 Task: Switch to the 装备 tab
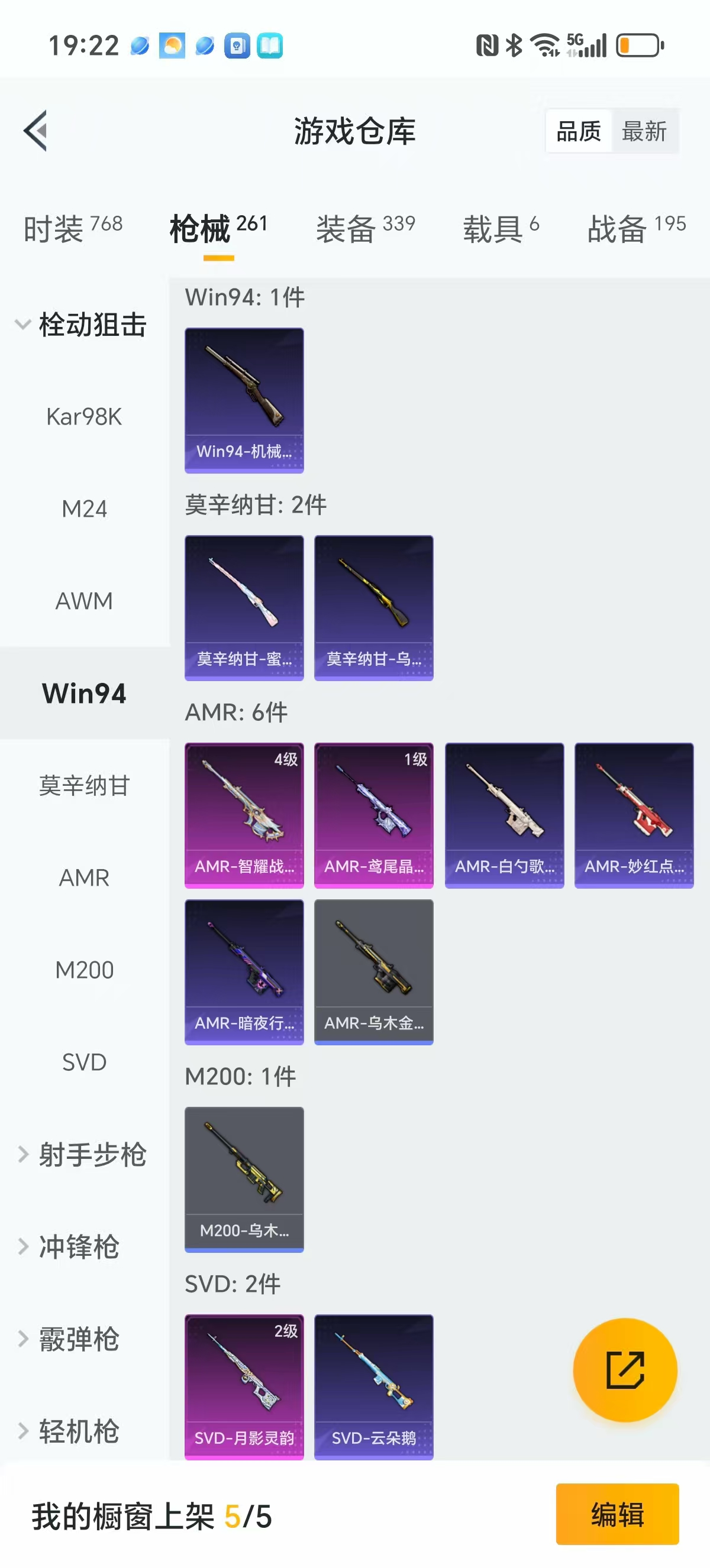click(x=365, y=228)
